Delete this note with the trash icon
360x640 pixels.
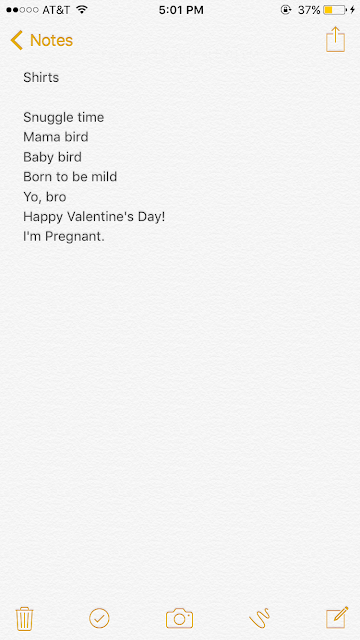[x=24, y=619]
